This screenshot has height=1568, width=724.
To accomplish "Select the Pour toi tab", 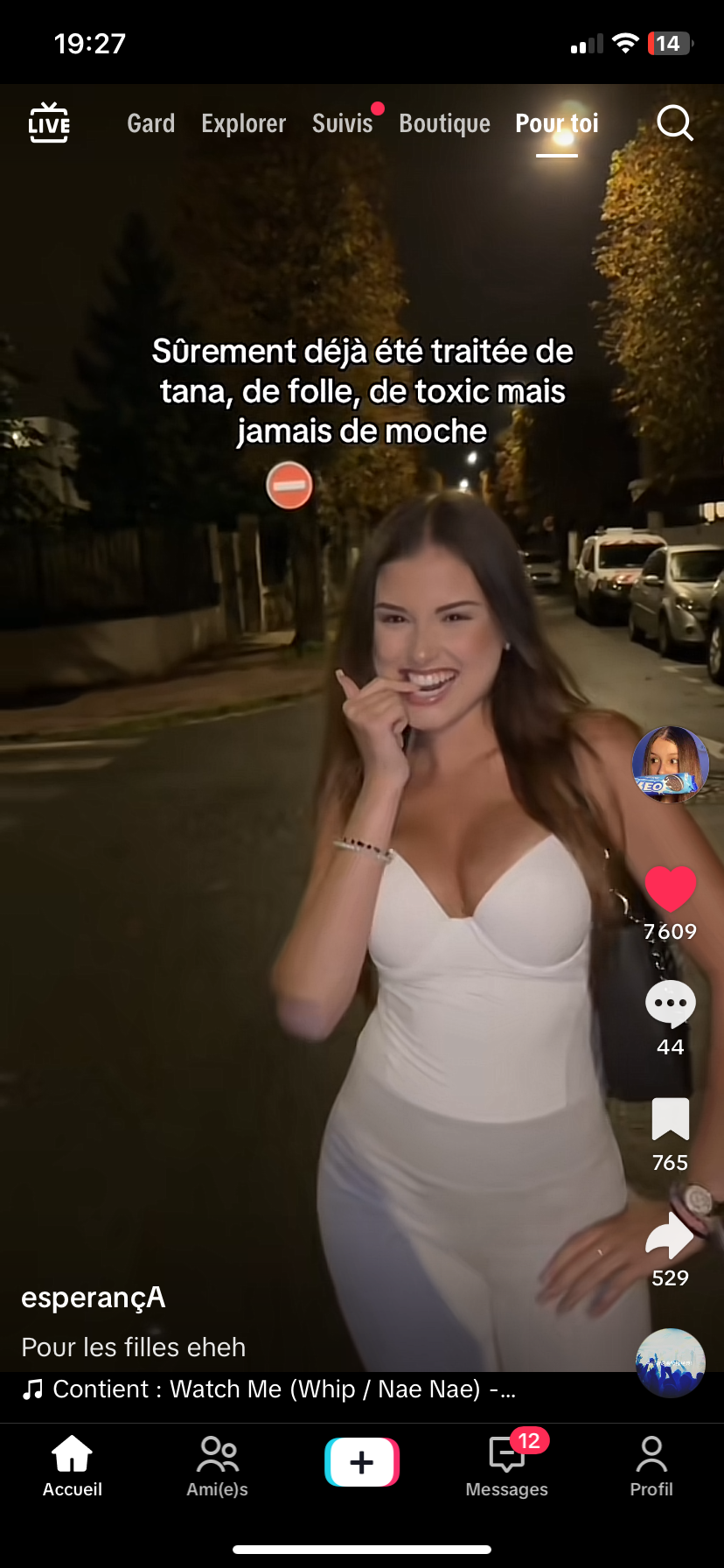I will pos(557,123).
